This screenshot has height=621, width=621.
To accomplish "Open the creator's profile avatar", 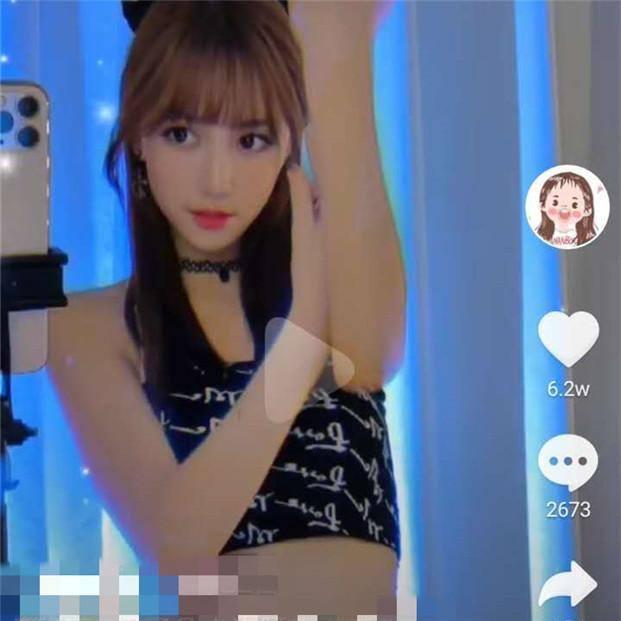I will (x=567, y=207).
